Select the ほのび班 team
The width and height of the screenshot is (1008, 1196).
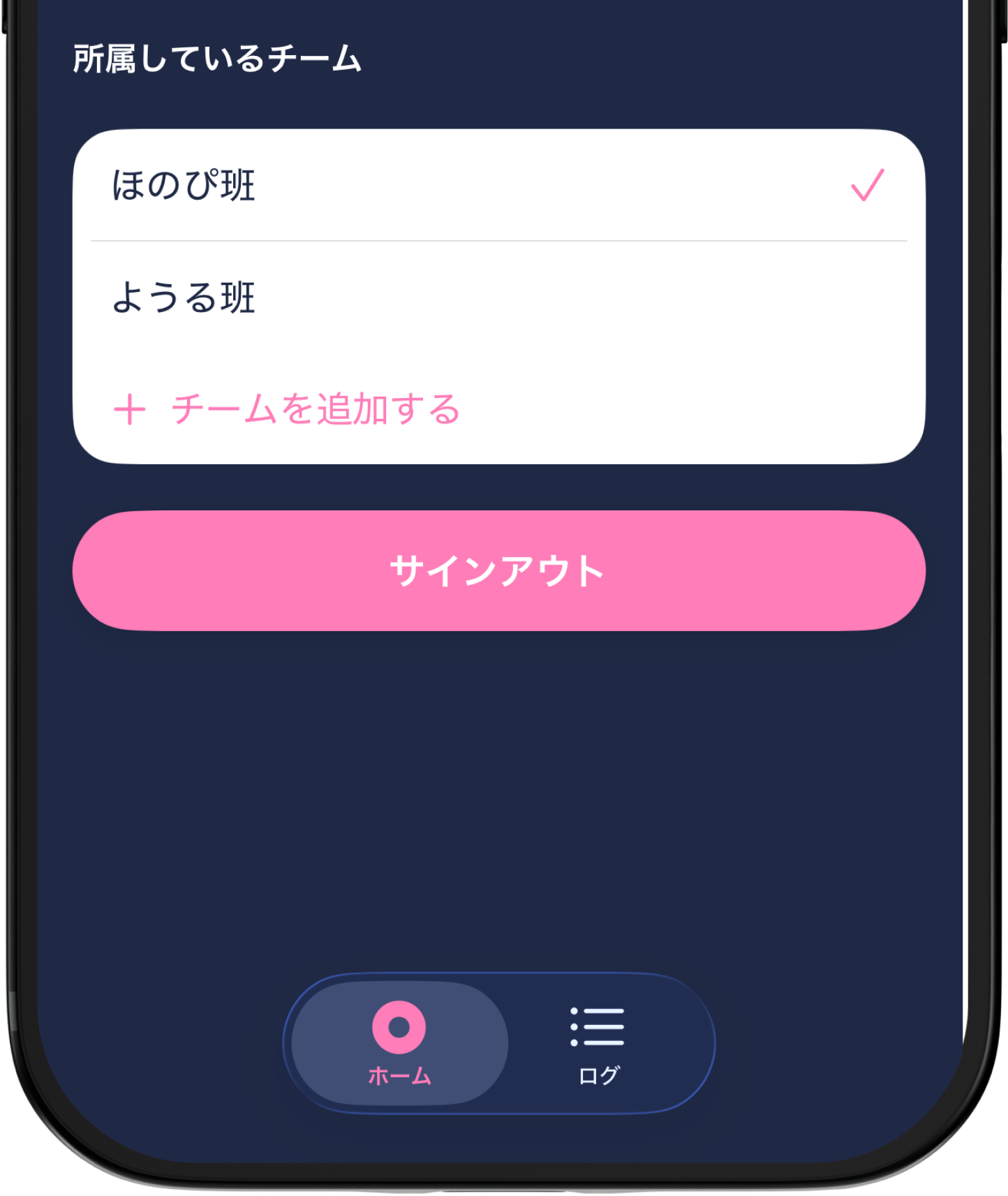tap(498, 186)
